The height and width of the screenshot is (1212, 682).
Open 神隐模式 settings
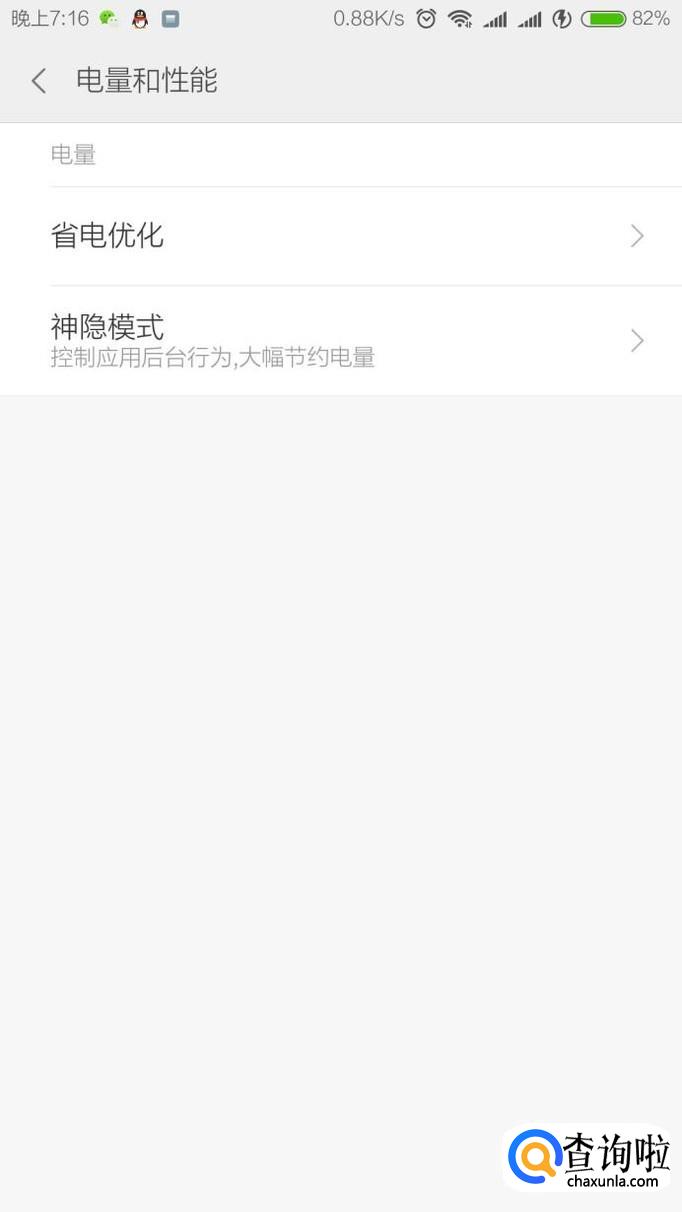341,341
